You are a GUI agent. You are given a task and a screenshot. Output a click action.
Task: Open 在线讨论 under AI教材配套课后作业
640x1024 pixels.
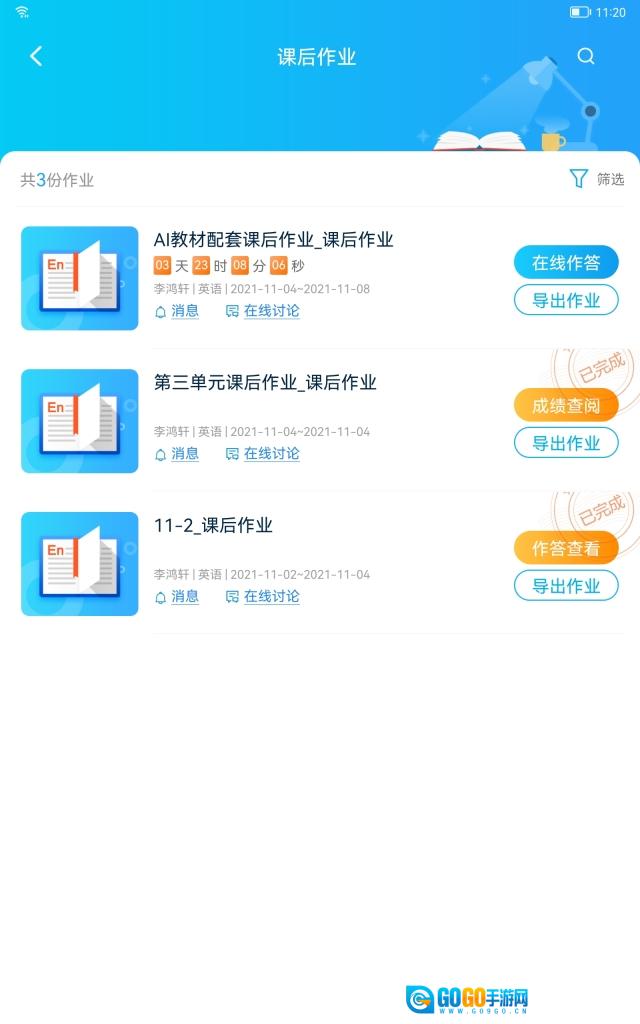263,311
